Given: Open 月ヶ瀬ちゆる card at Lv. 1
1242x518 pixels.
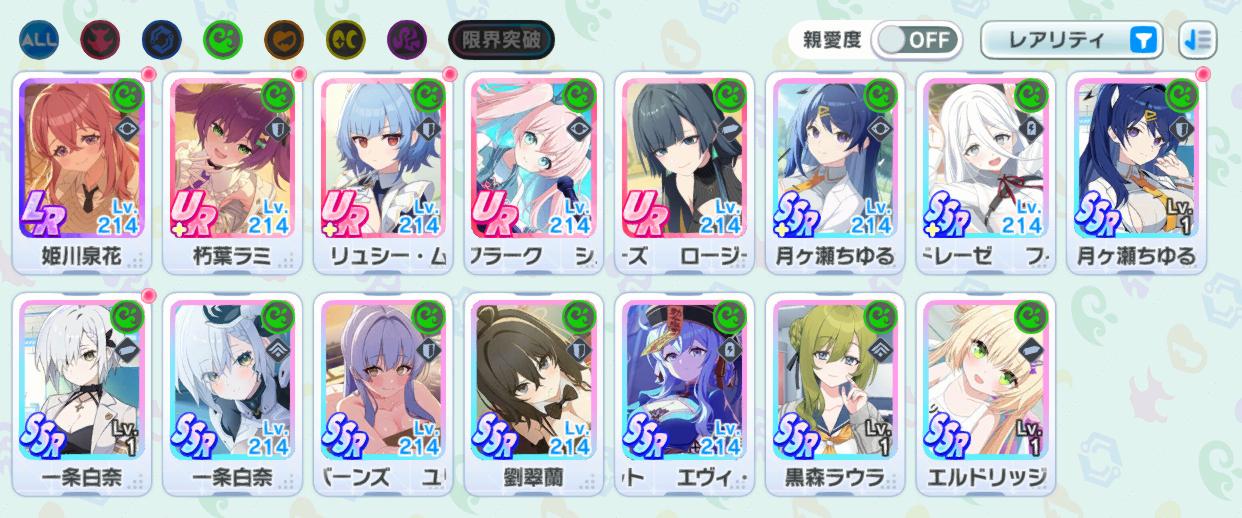Looking at the screenshot, I should click(x=1136, y=172).
